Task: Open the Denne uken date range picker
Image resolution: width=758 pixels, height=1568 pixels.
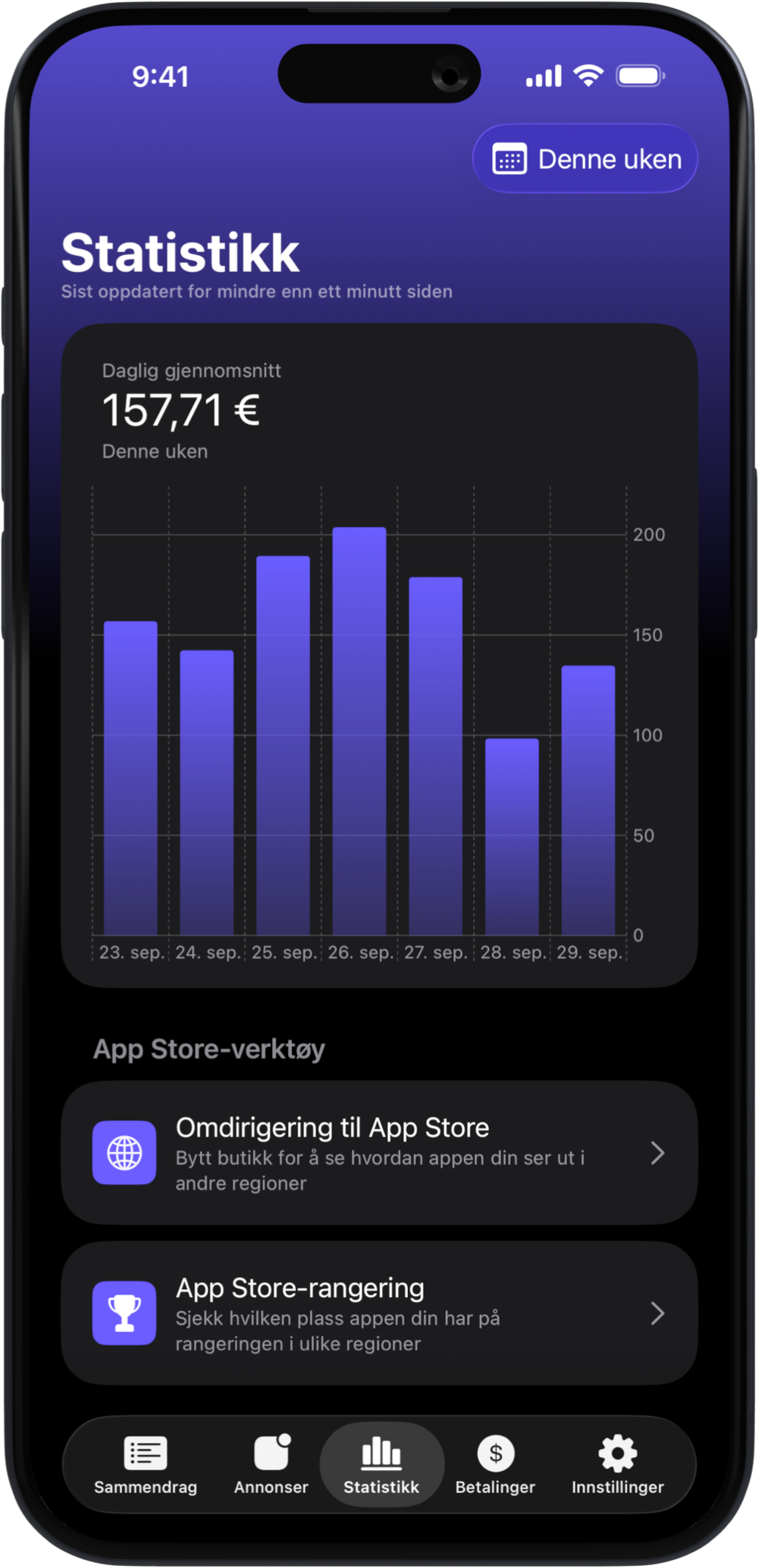Action: click(584, 160)
